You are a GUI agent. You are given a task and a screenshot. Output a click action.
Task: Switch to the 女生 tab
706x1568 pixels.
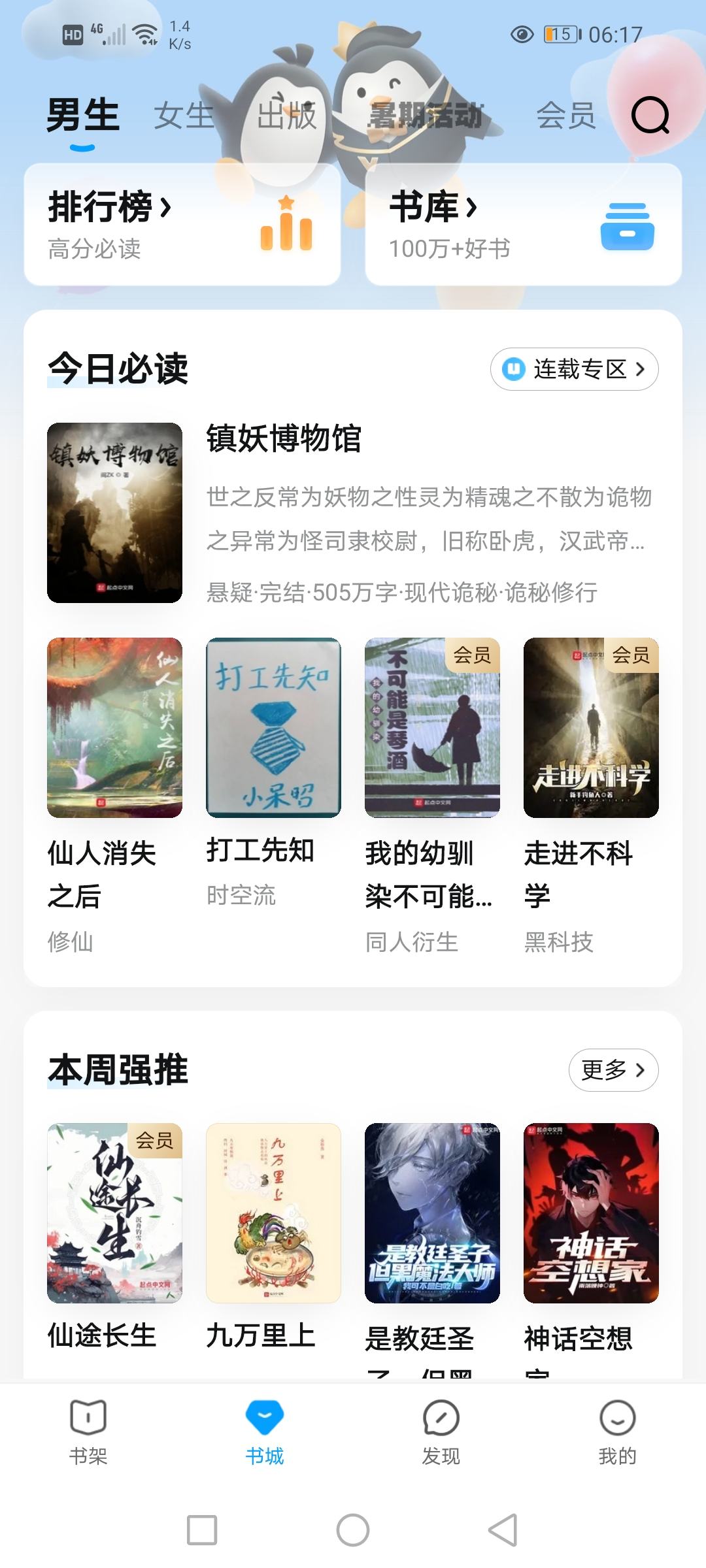(184, 116)
